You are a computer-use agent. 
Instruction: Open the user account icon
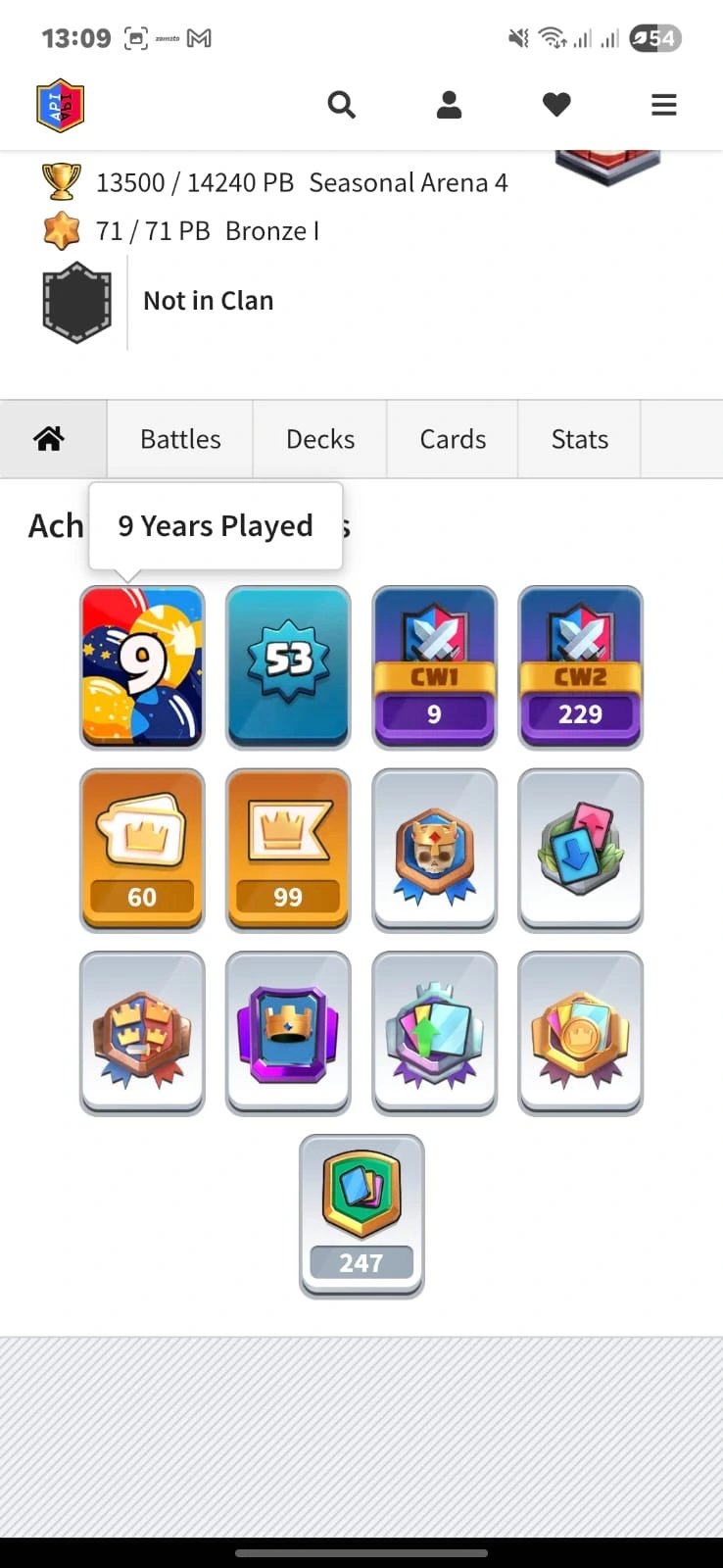click(449, 105)
